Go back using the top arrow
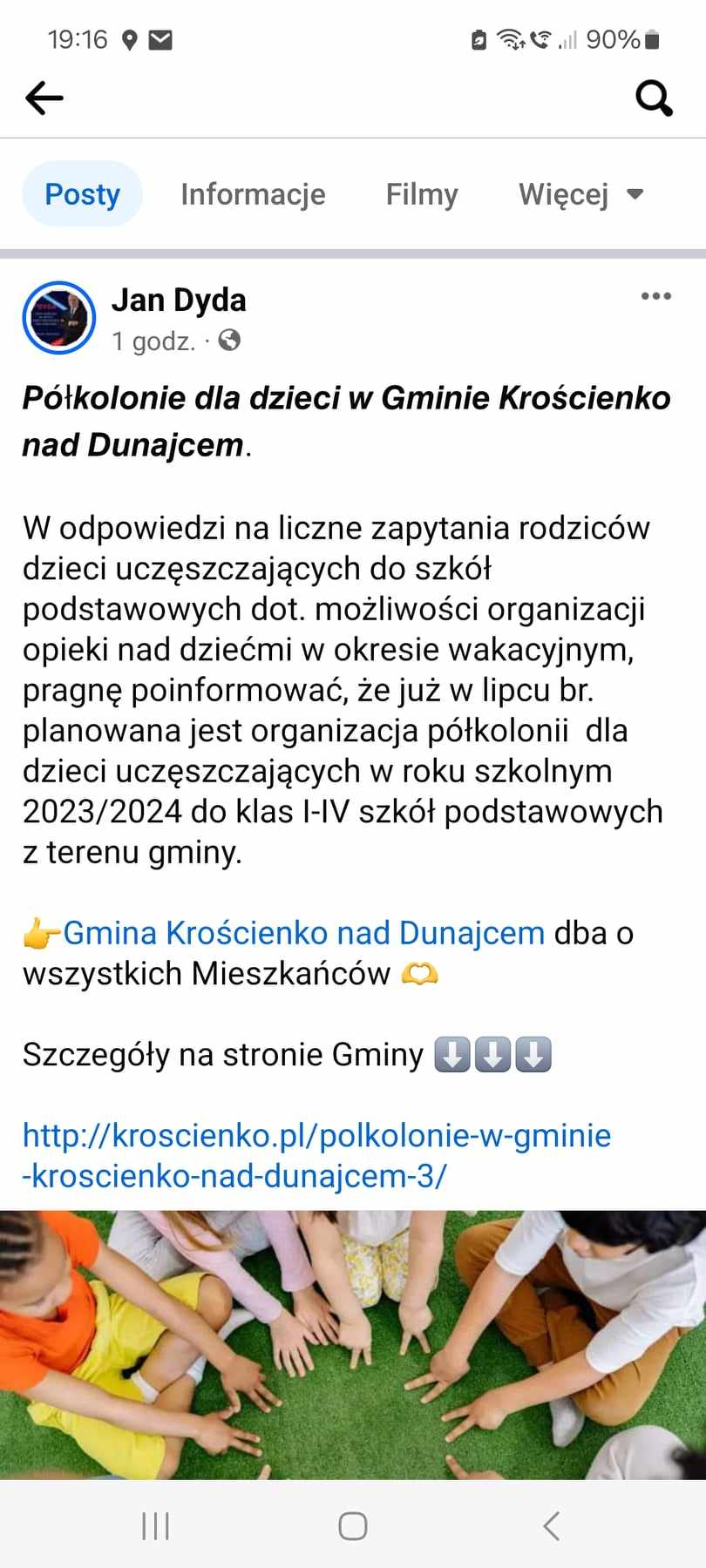 tap(44, 98)
